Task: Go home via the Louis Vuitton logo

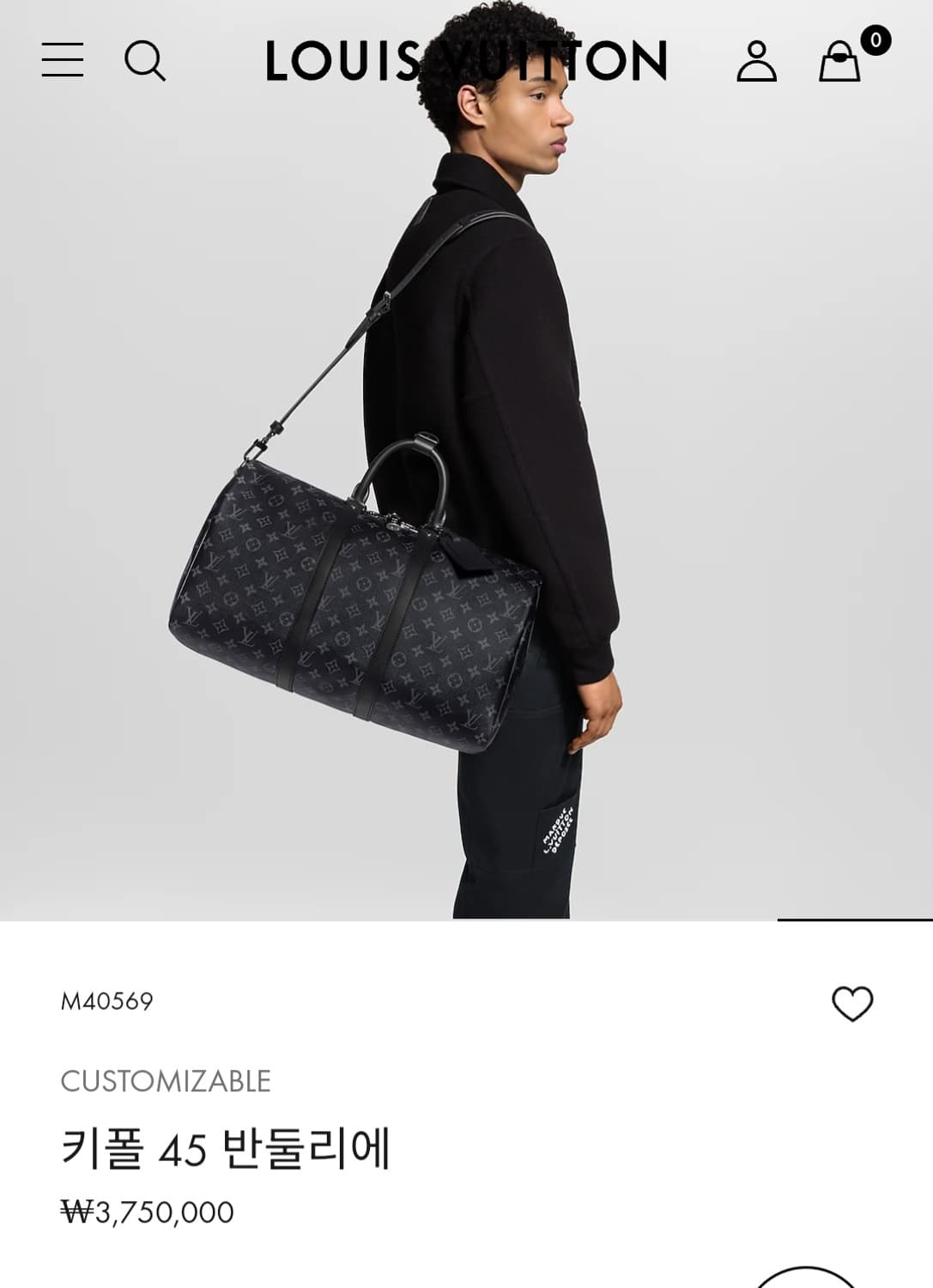Action: tap(466, 60)
